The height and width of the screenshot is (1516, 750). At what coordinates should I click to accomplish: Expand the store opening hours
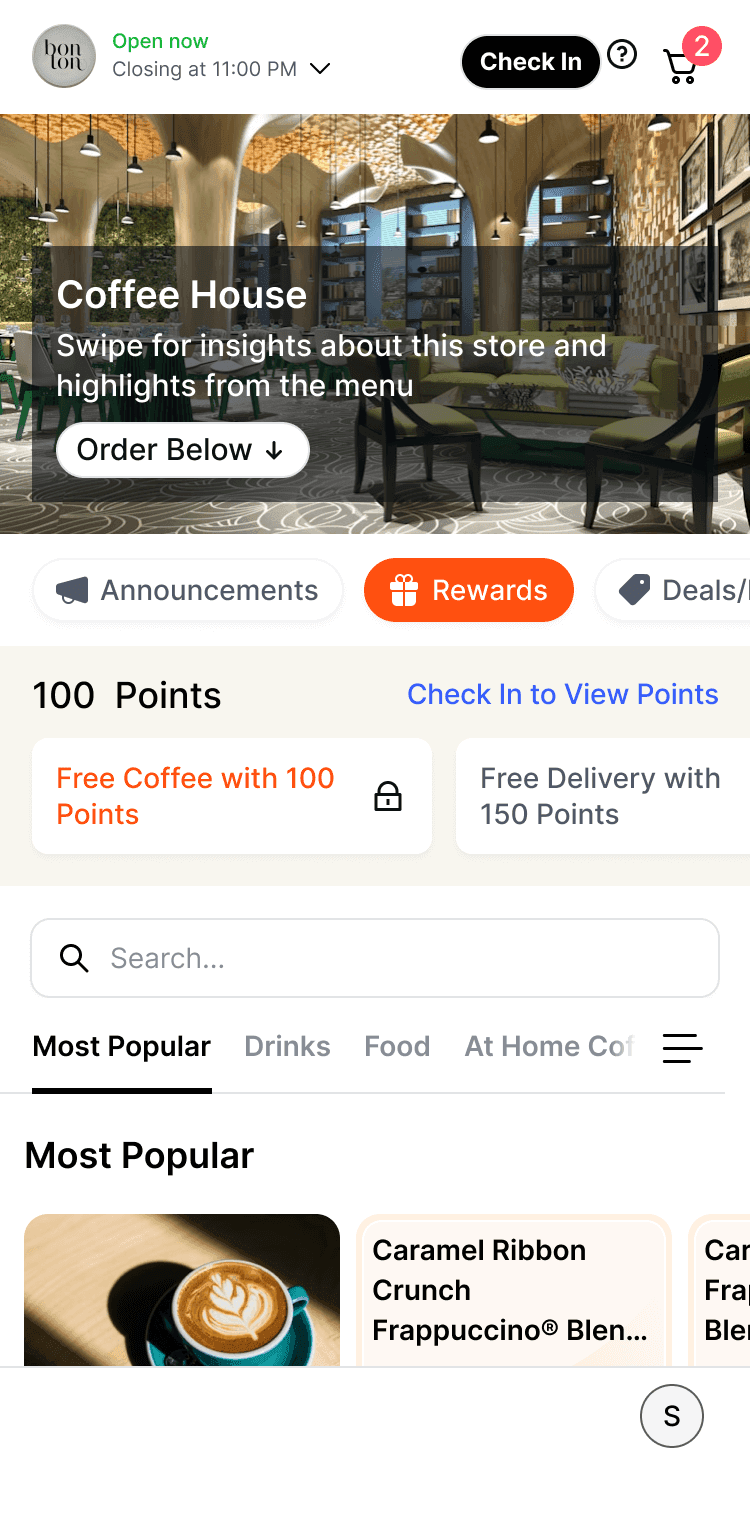point(320,69)
